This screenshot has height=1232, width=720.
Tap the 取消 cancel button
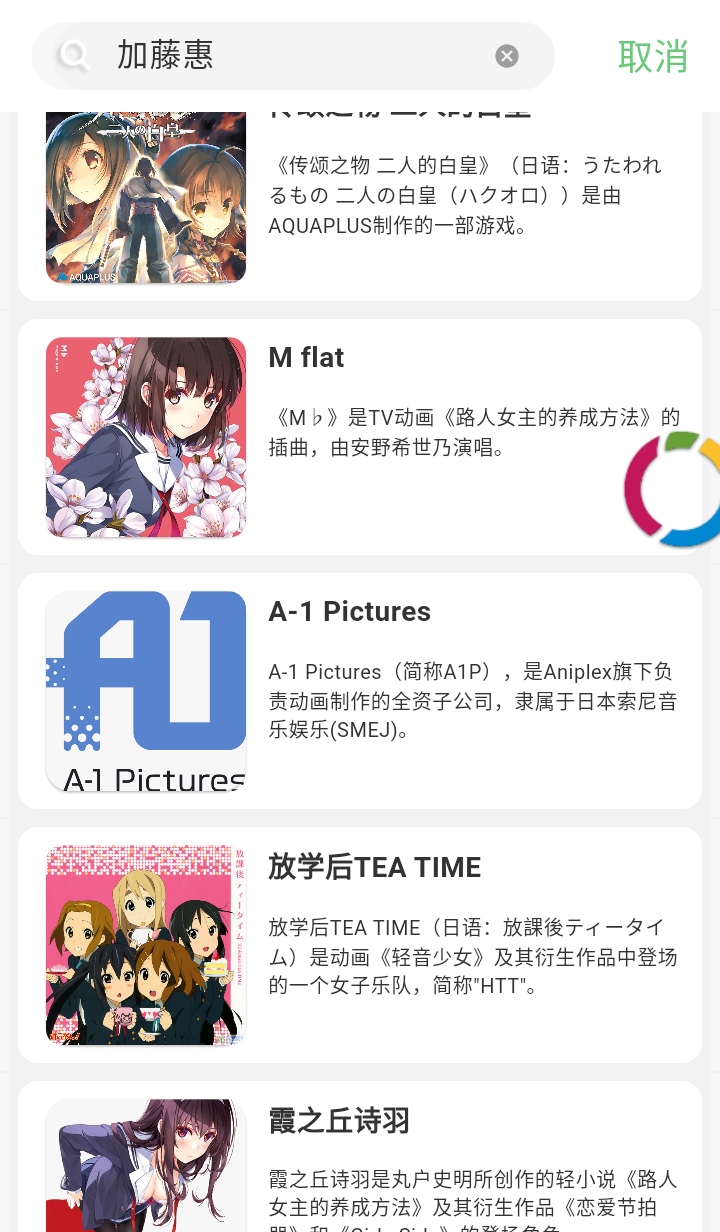[653, 58]
